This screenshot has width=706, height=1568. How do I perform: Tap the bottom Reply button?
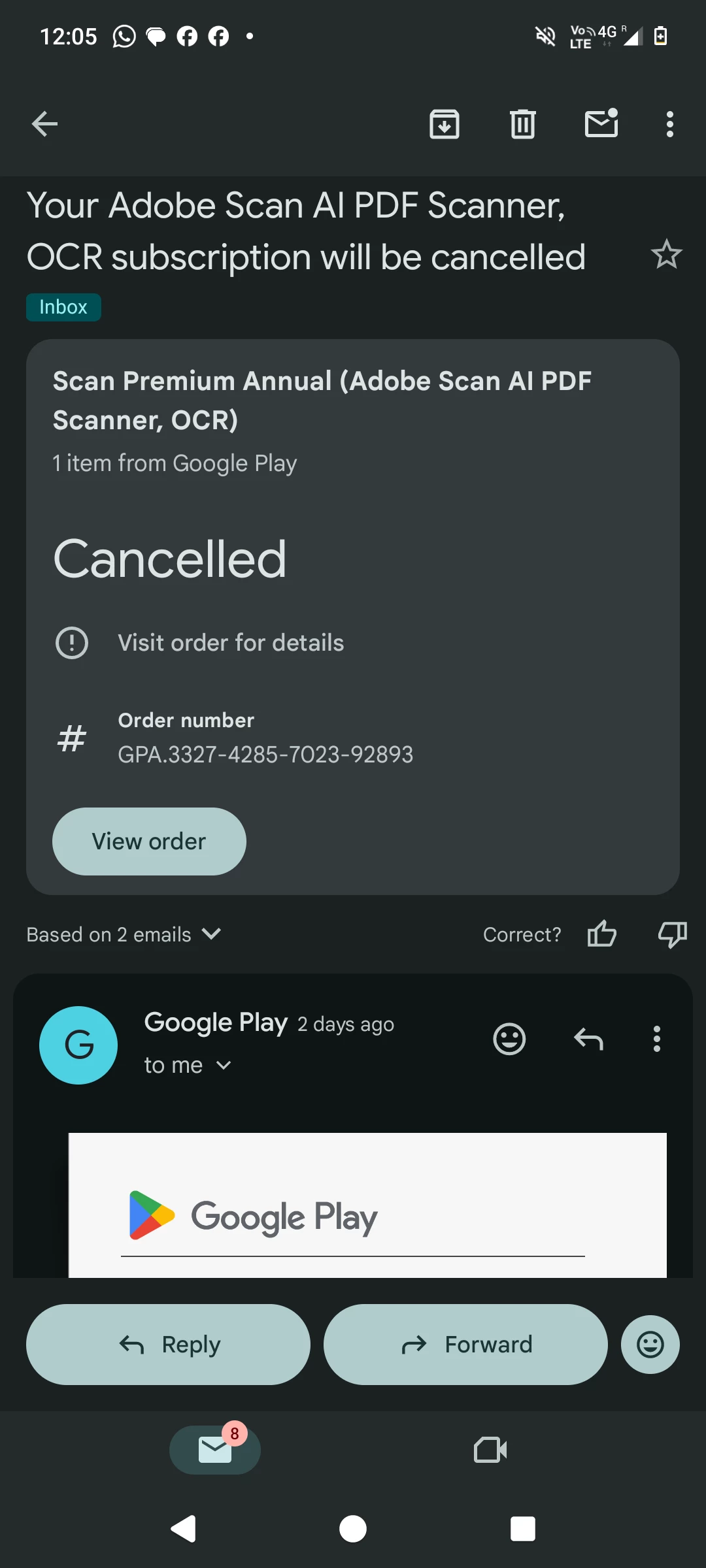point(168,1345)
